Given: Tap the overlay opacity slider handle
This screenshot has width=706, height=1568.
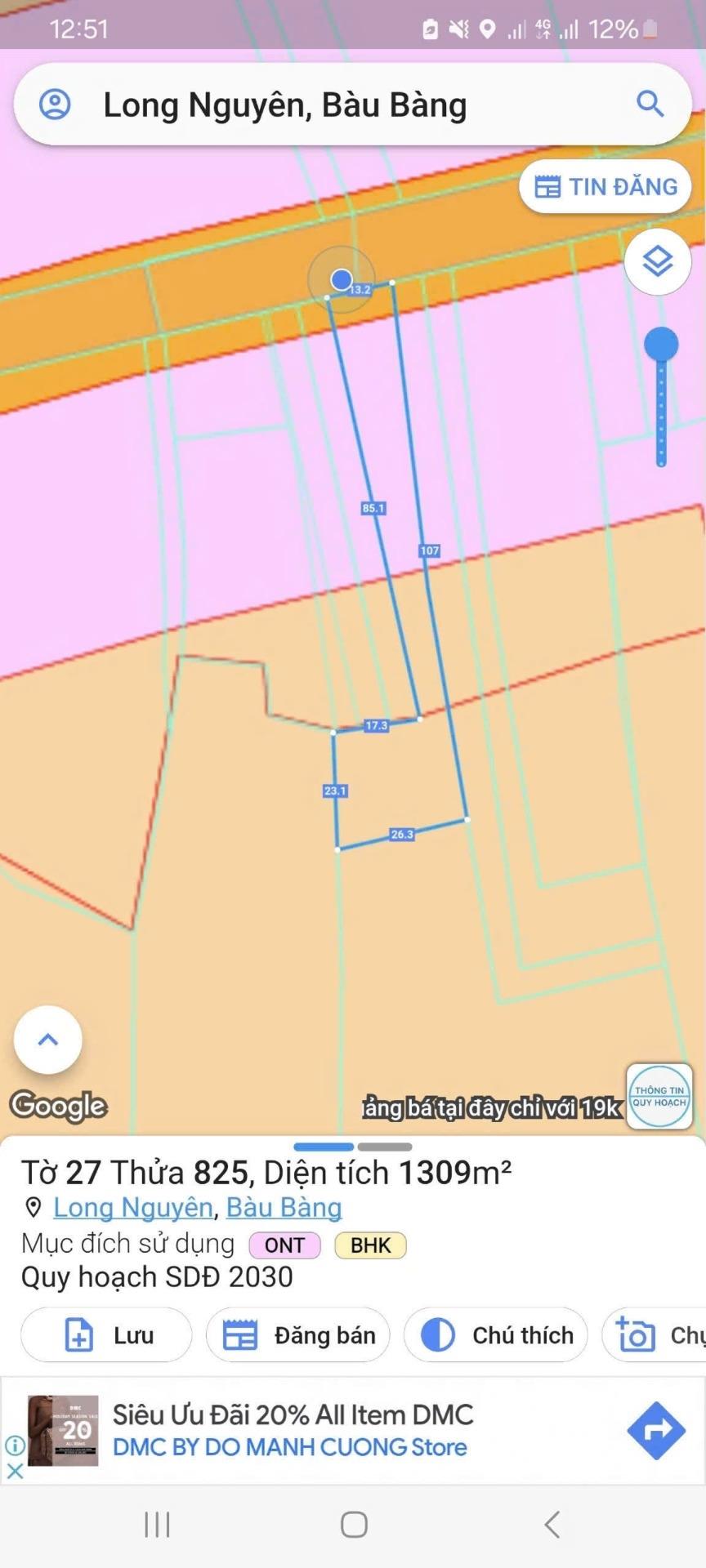Looking at the screenshot, I should (661, 344).
